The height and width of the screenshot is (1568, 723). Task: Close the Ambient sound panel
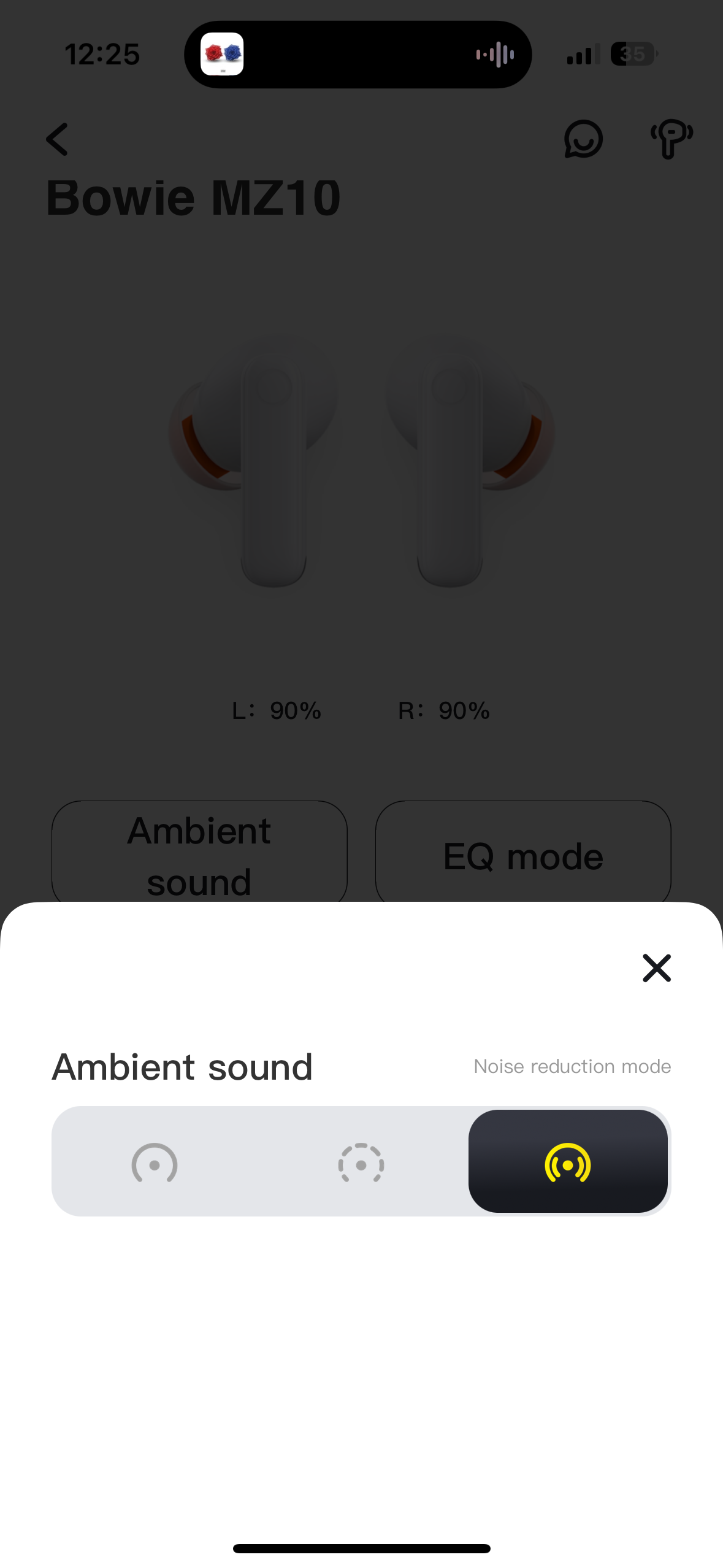[x=656, y=968]
